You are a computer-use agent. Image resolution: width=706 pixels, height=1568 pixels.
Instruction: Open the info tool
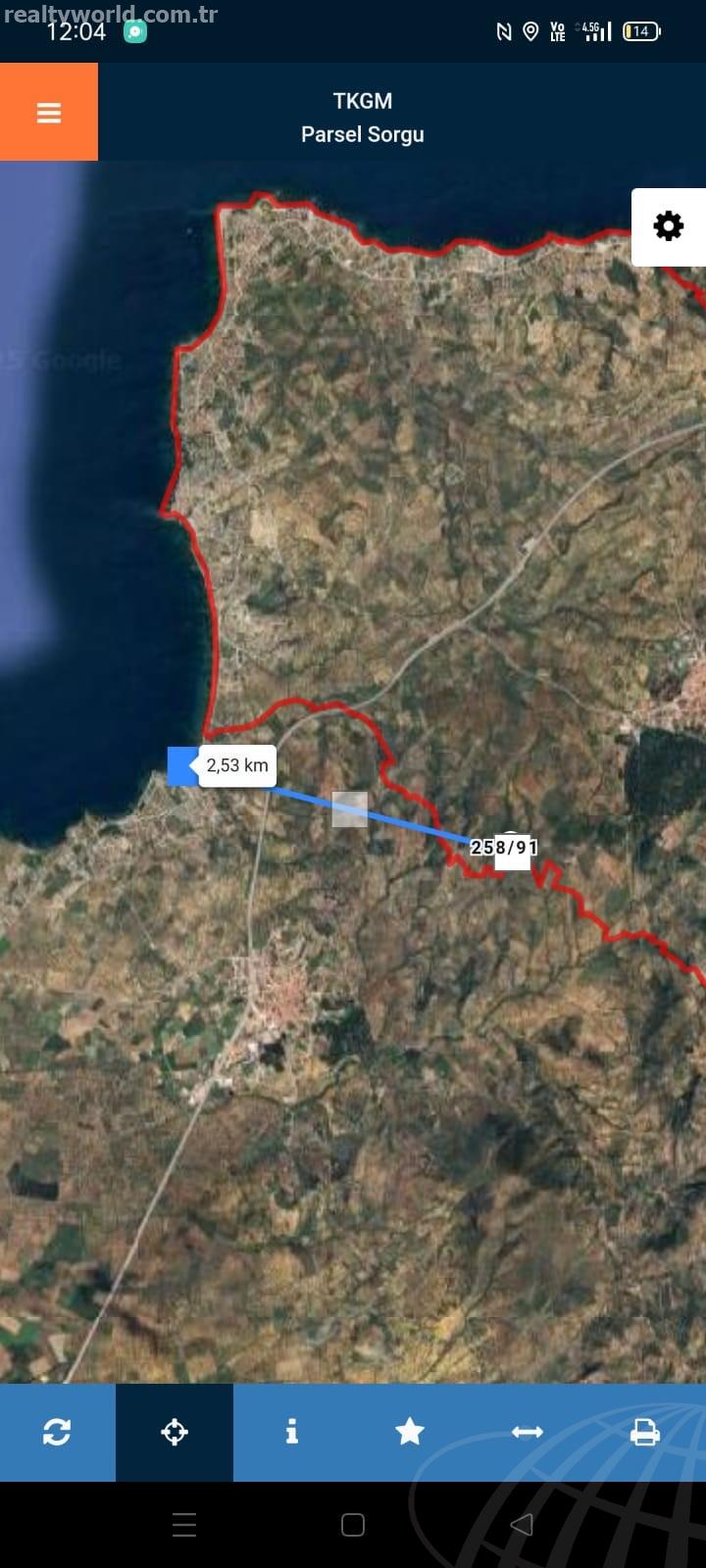291,1432
